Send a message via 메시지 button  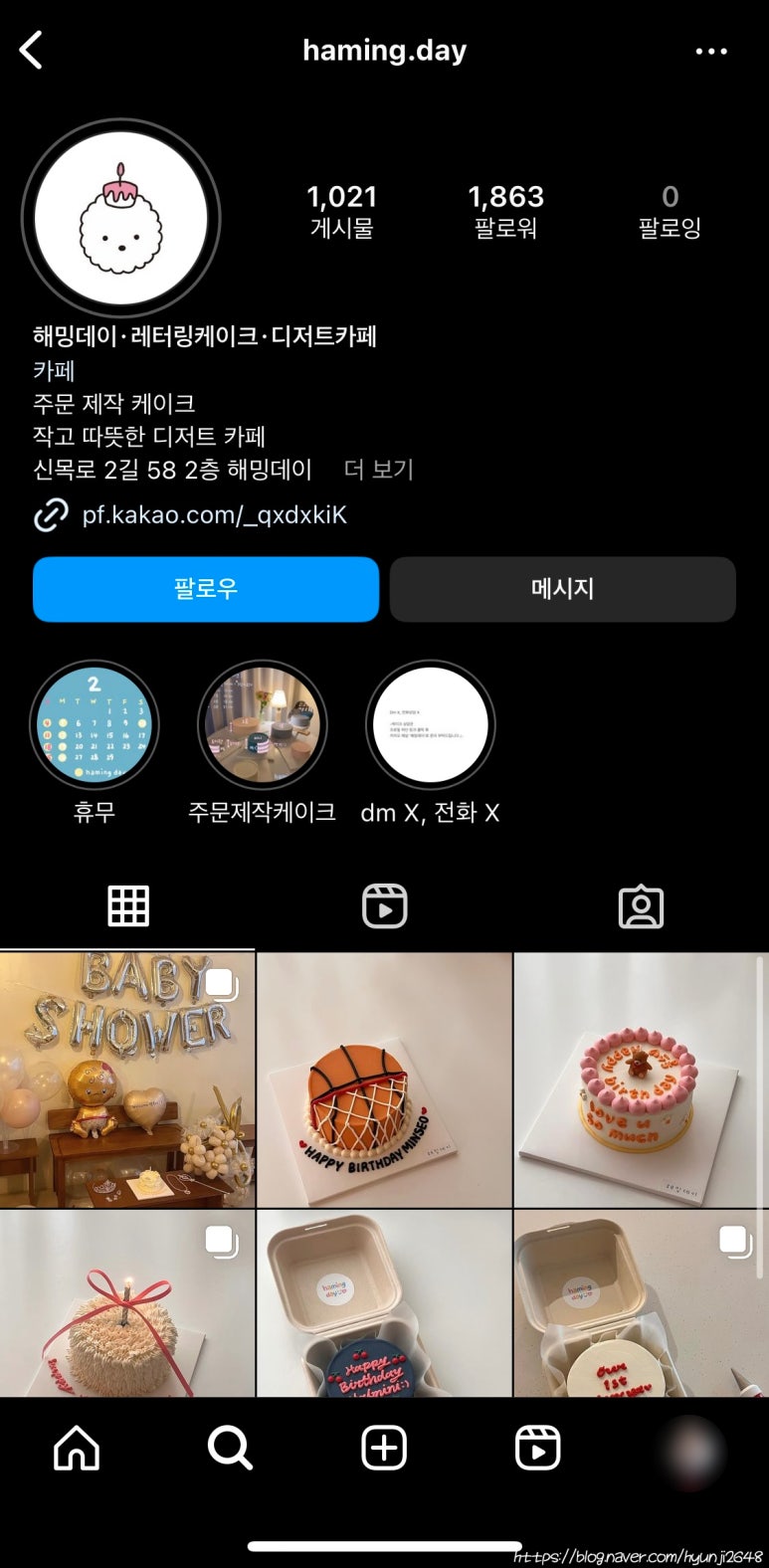562,589
